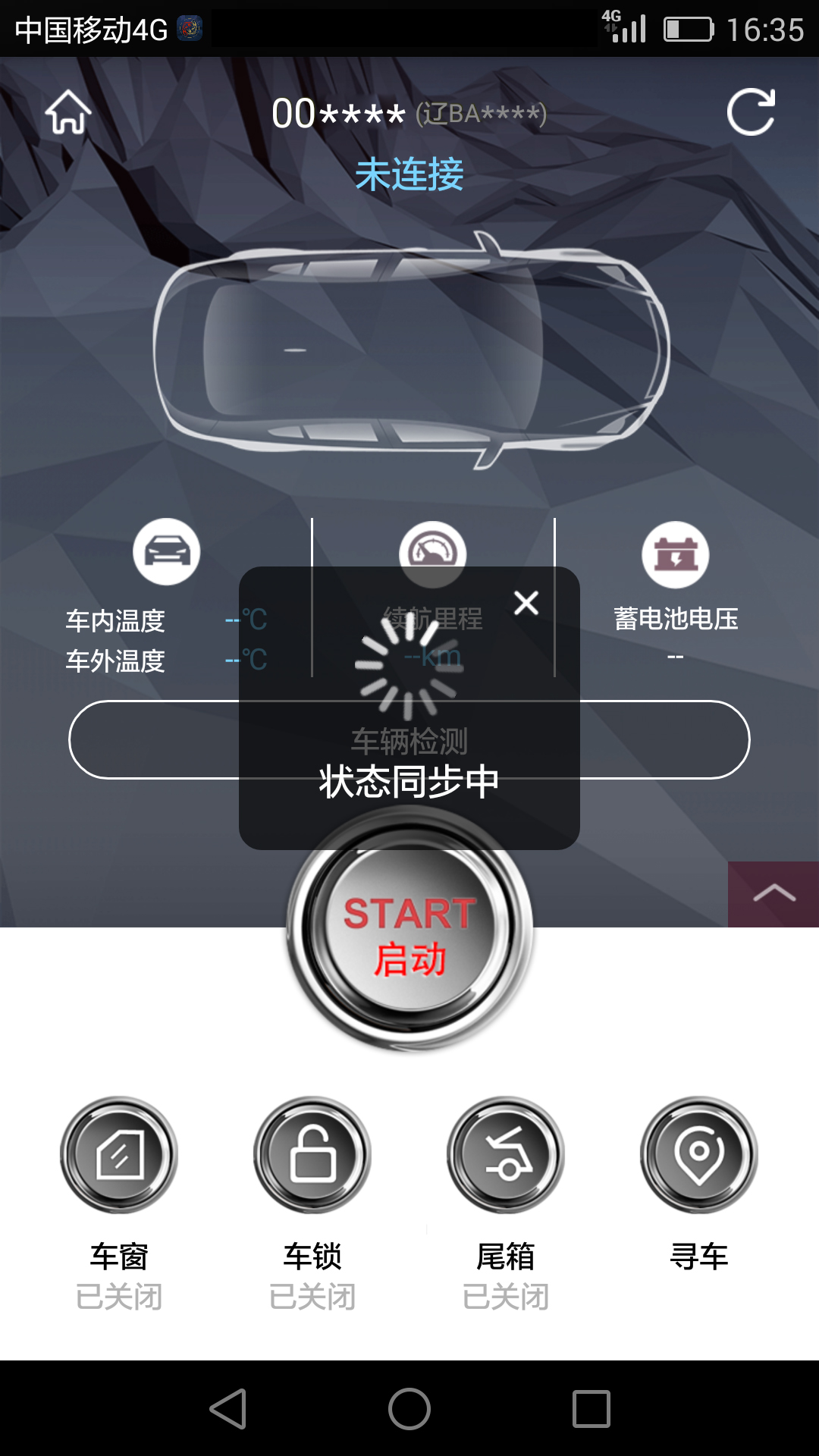Viewport: 819px width, 1456px height.
Task: Open the 车窗 window control
Action: [119, 1154]
